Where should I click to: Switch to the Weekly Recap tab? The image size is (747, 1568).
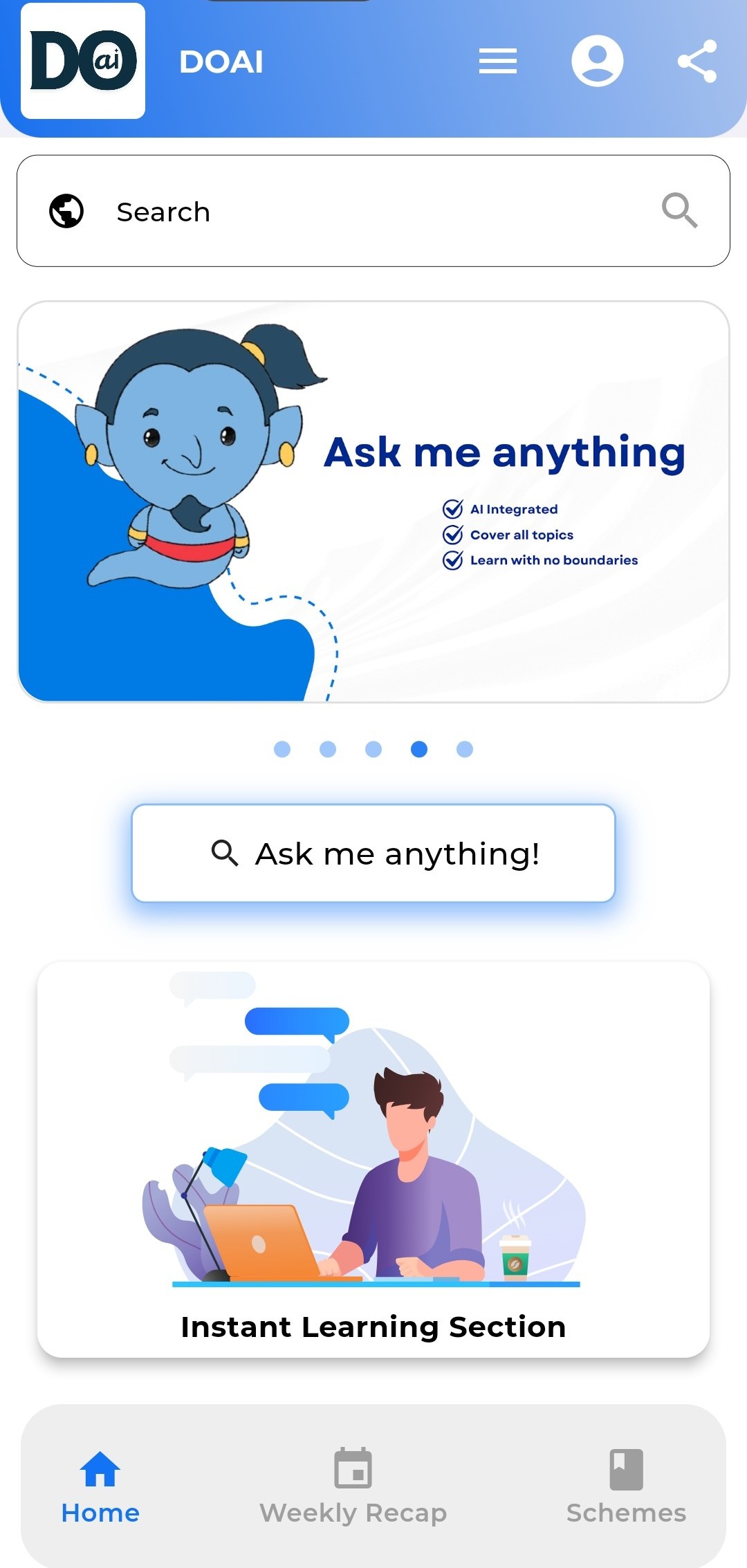pyautogui.click(x=353, y=1486)
